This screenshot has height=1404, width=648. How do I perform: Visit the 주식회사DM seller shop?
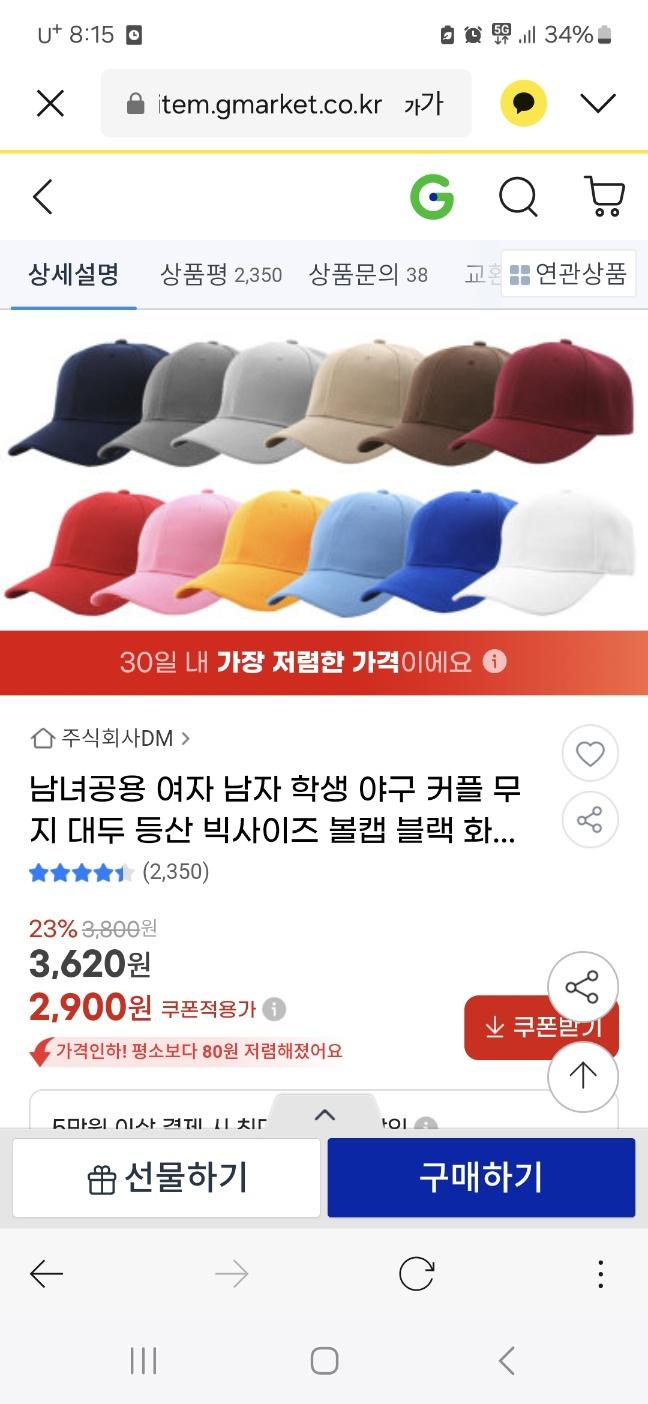pyautogui.click(x=111, y=739)
